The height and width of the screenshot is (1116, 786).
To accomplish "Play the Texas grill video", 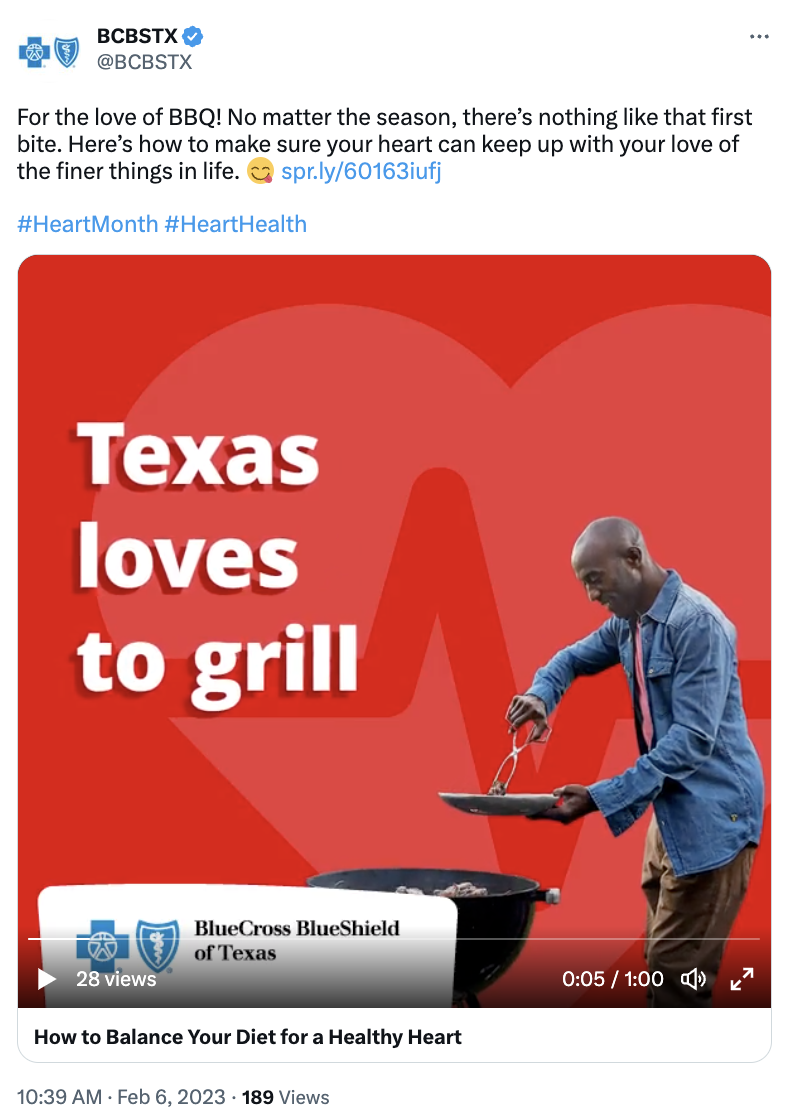I will [47, 979].
